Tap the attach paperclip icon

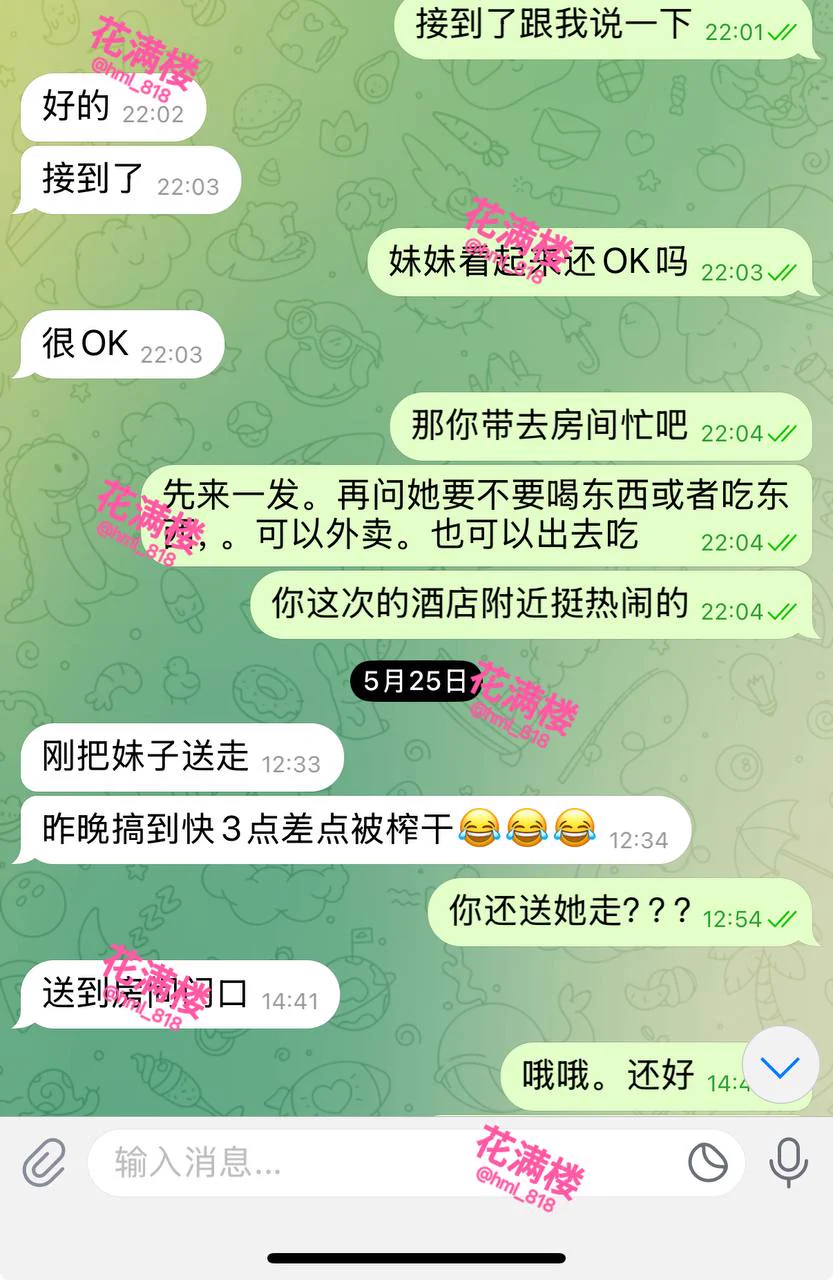tap(44, 1163)
